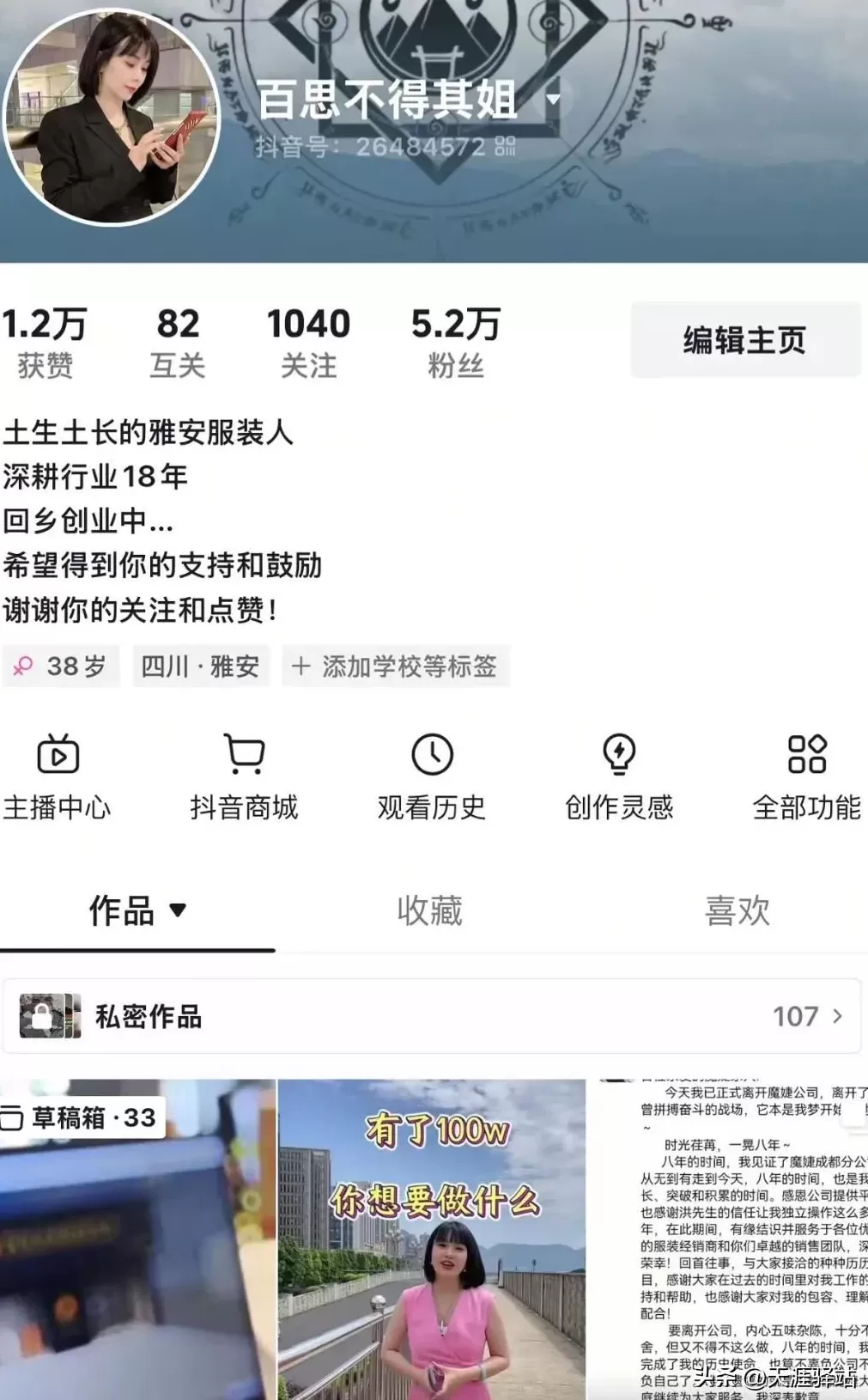Open 观看历史 watch history
The height and width of the screenshot is (1400, 868).
point(432,776)
